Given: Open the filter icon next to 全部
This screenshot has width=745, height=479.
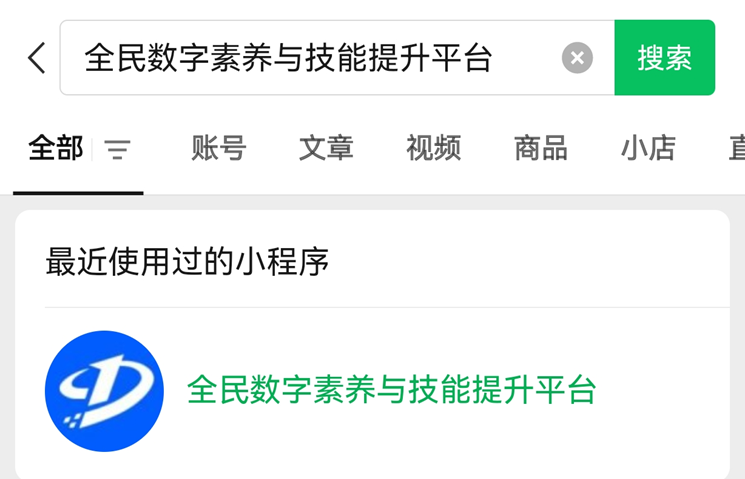Looking at the screenshot, I should coord(118,151).
